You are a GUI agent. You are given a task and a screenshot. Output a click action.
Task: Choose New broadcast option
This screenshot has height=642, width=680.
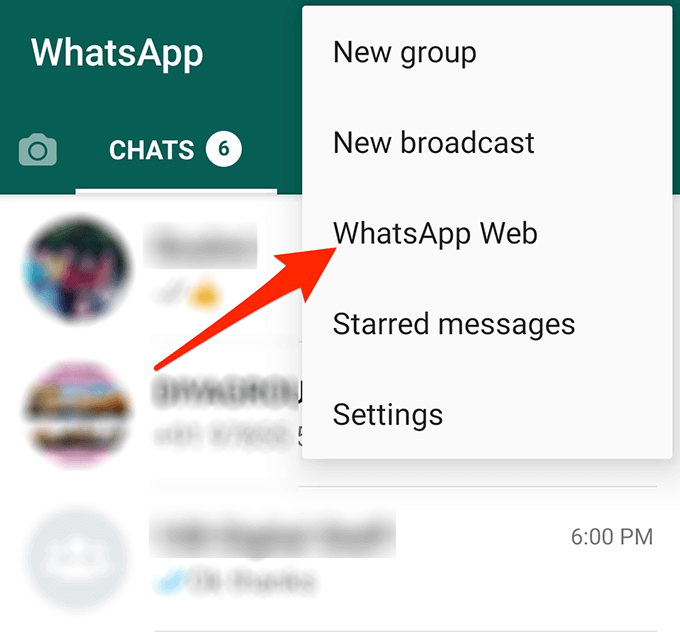pos(433,142)
